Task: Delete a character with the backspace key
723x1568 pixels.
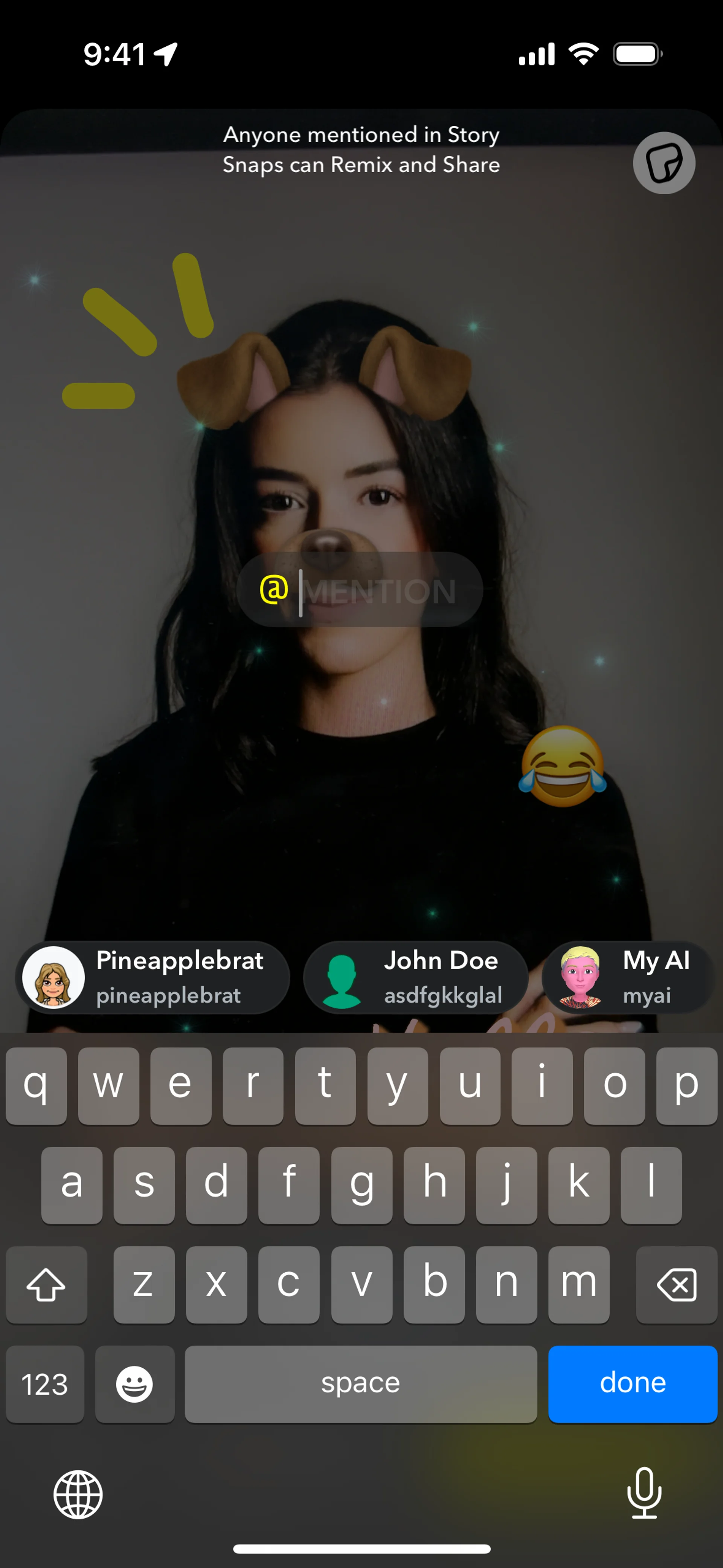Action: 676,1285
